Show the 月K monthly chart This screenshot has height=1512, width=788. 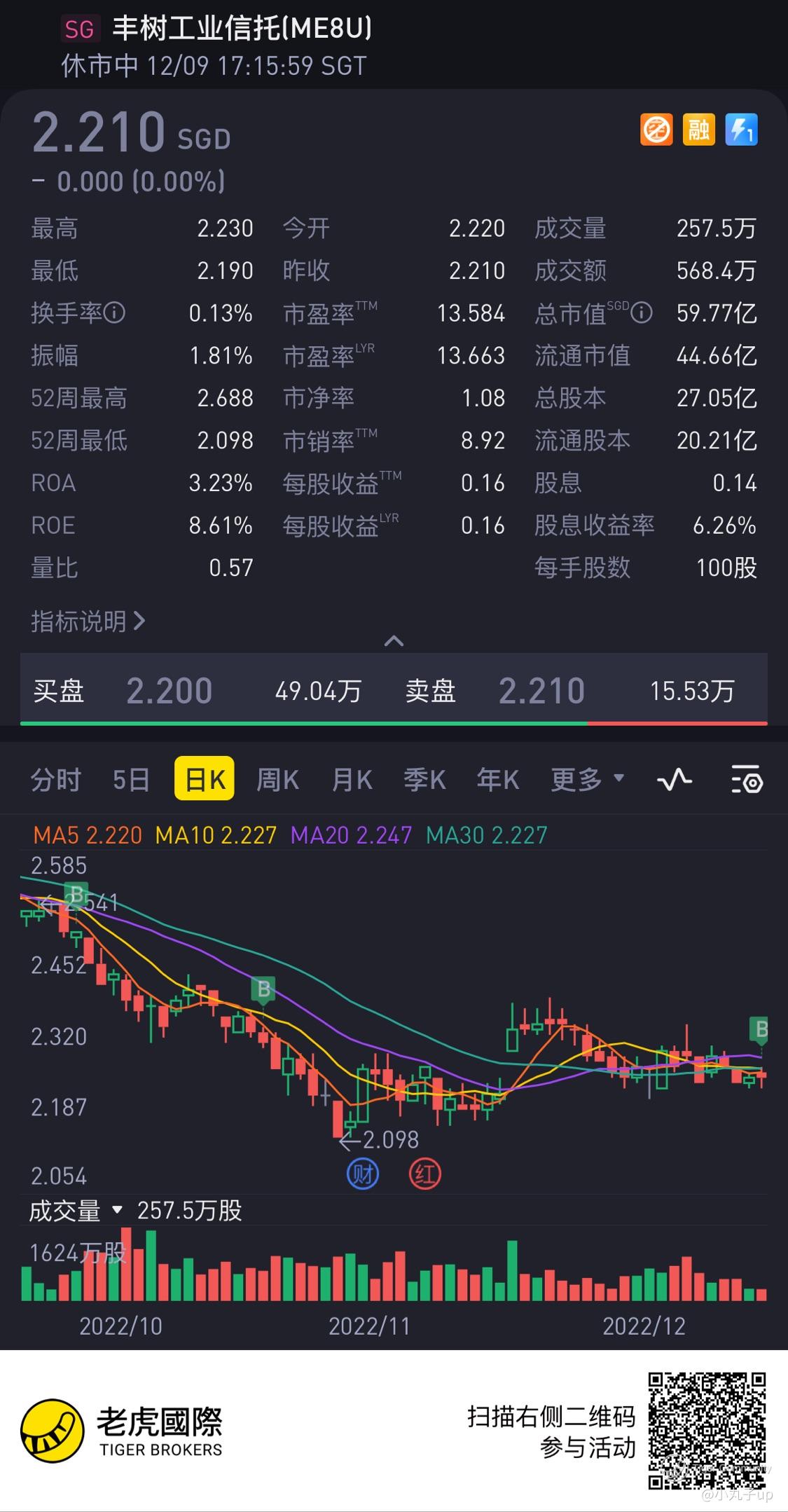click(x=352, y=780)
